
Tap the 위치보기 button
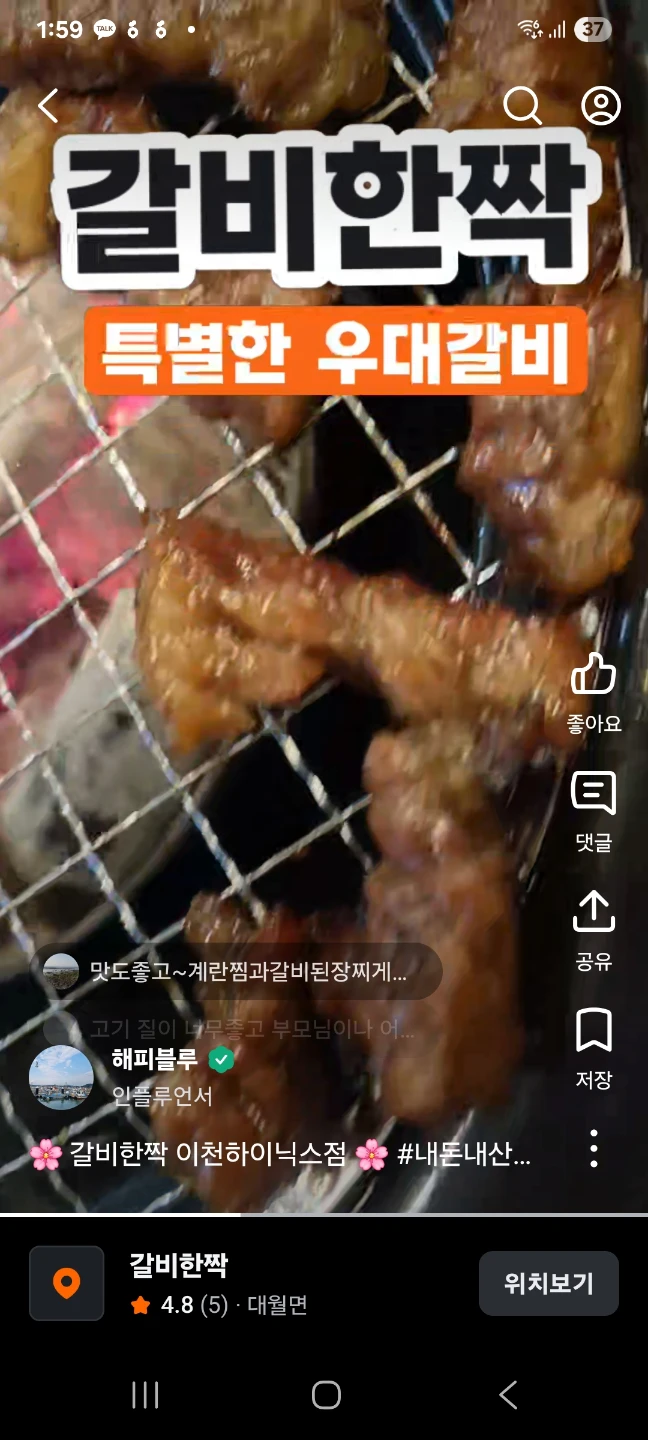pos(549,1283)
